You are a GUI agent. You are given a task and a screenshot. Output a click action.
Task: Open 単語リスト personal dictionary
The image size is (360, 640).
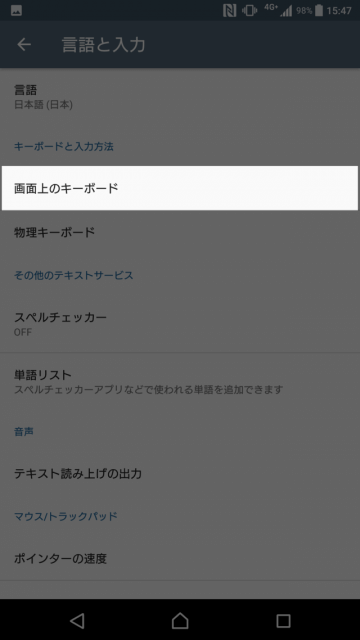tap(180, 381)
